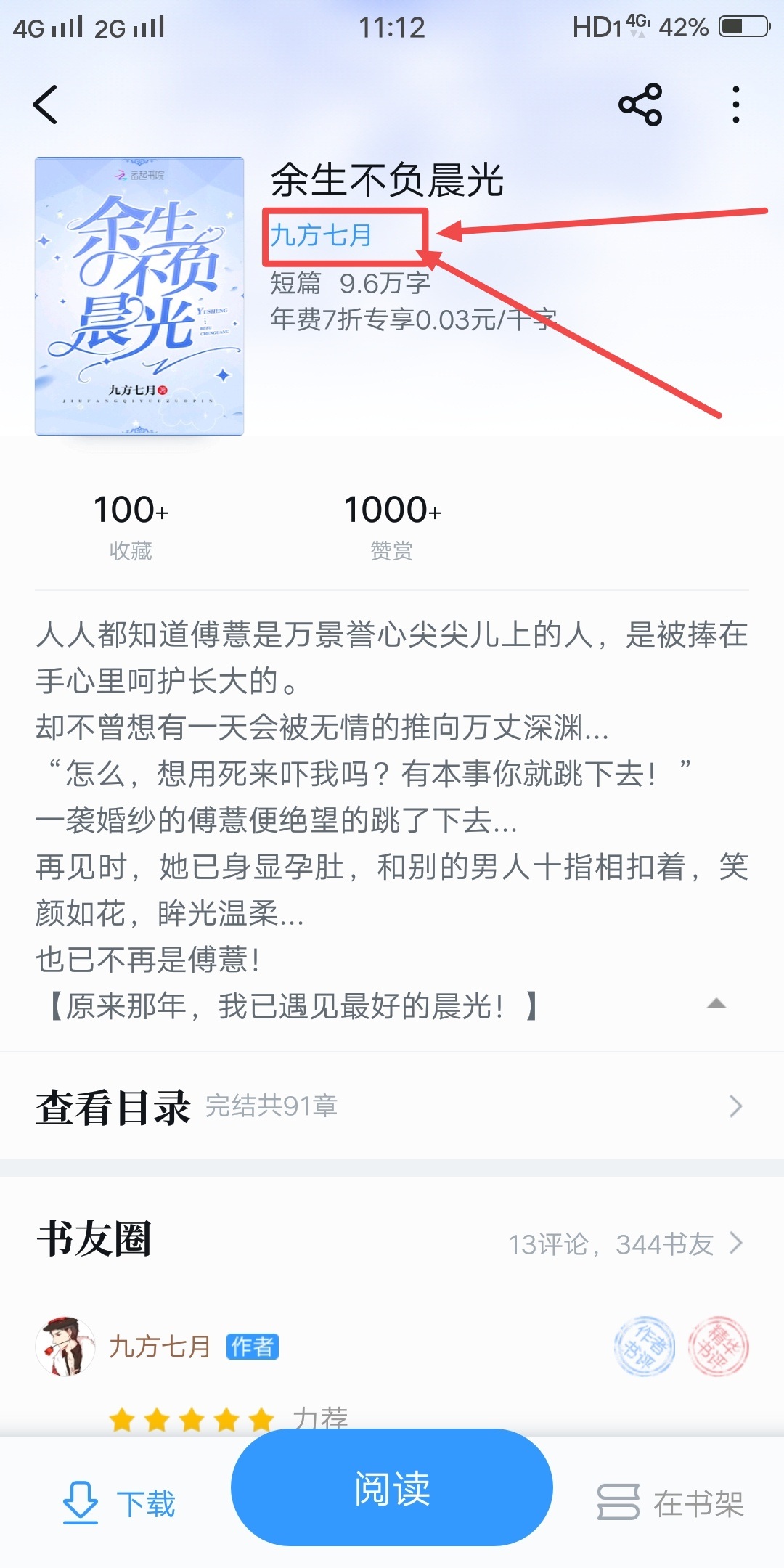Tap the 在书架 bookshelf button
The height and width of the screenshot is (1568, 784).
671,1503
